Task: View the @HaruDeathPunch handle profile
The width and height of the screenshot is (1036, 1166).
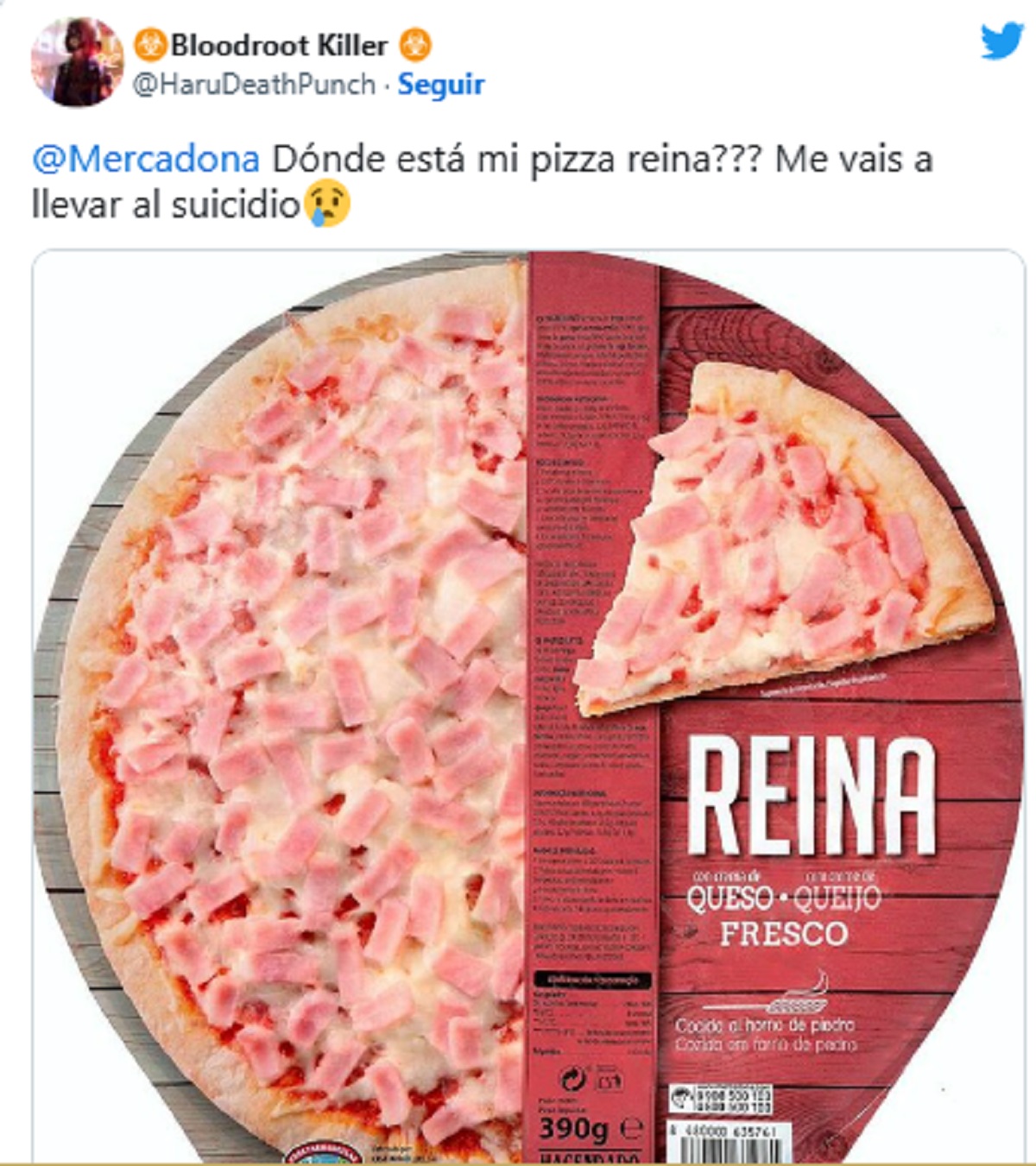Action: pyautogui.click(x=254, y=85)
